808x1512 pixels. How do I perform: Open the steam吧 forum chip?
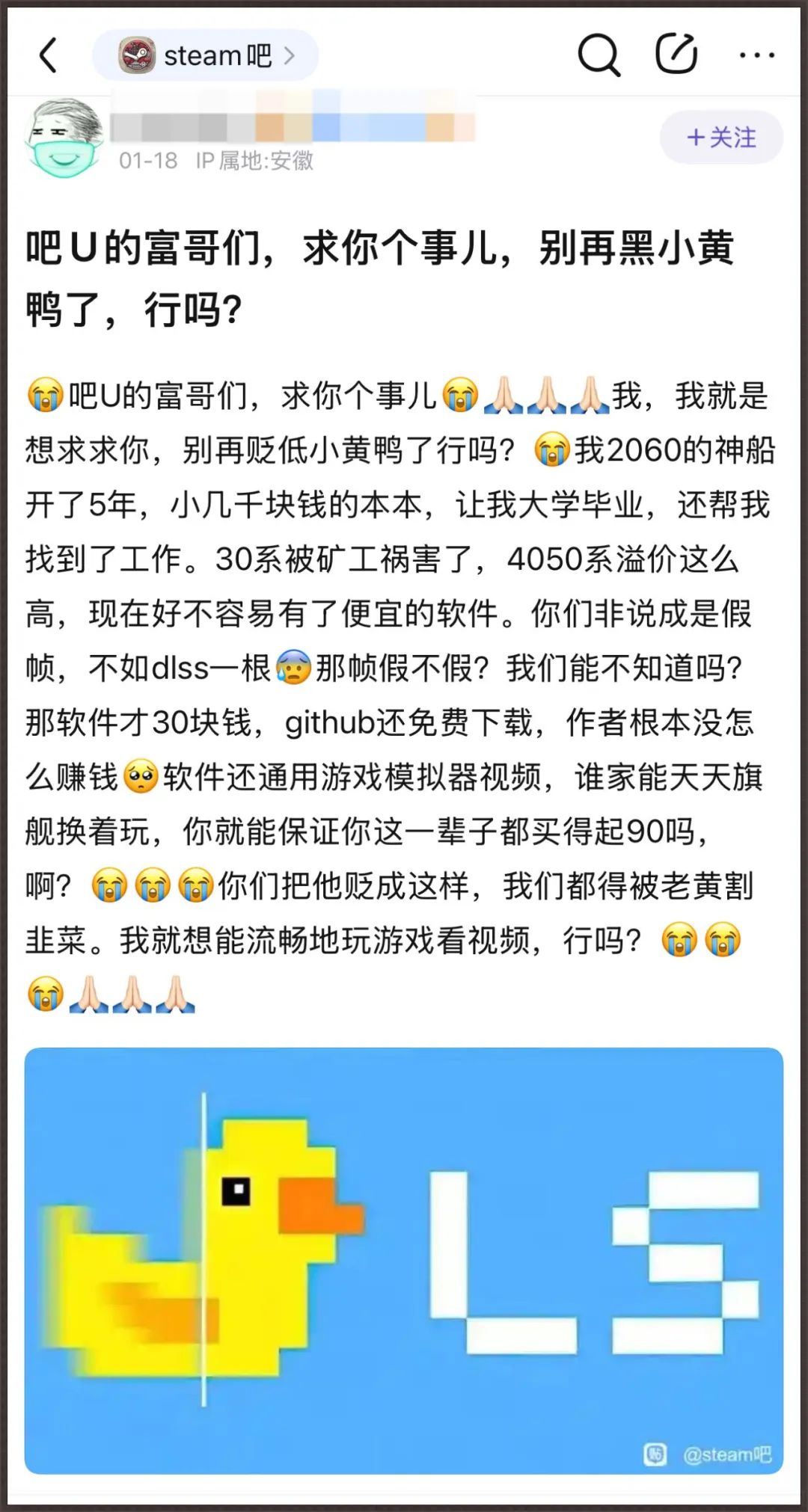point(206,55)
